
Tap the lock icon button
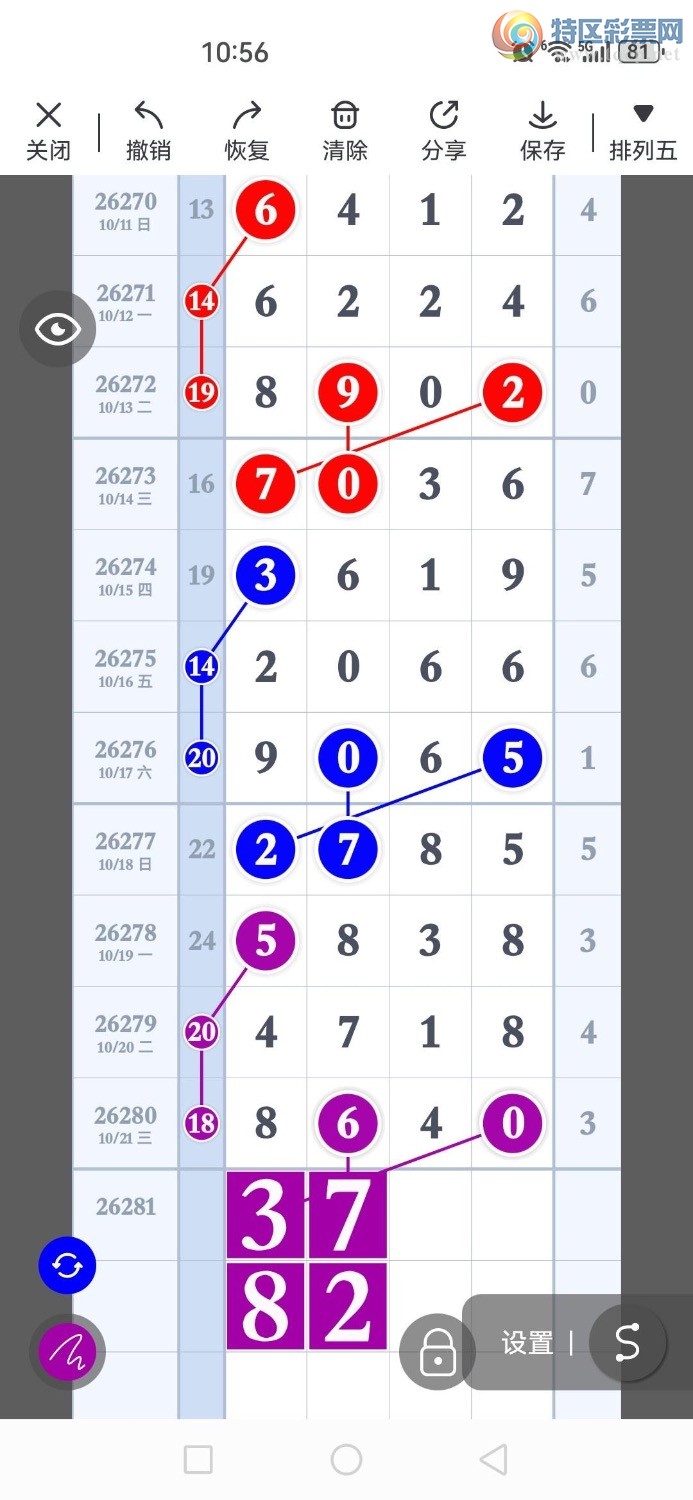click(437, 1352)
